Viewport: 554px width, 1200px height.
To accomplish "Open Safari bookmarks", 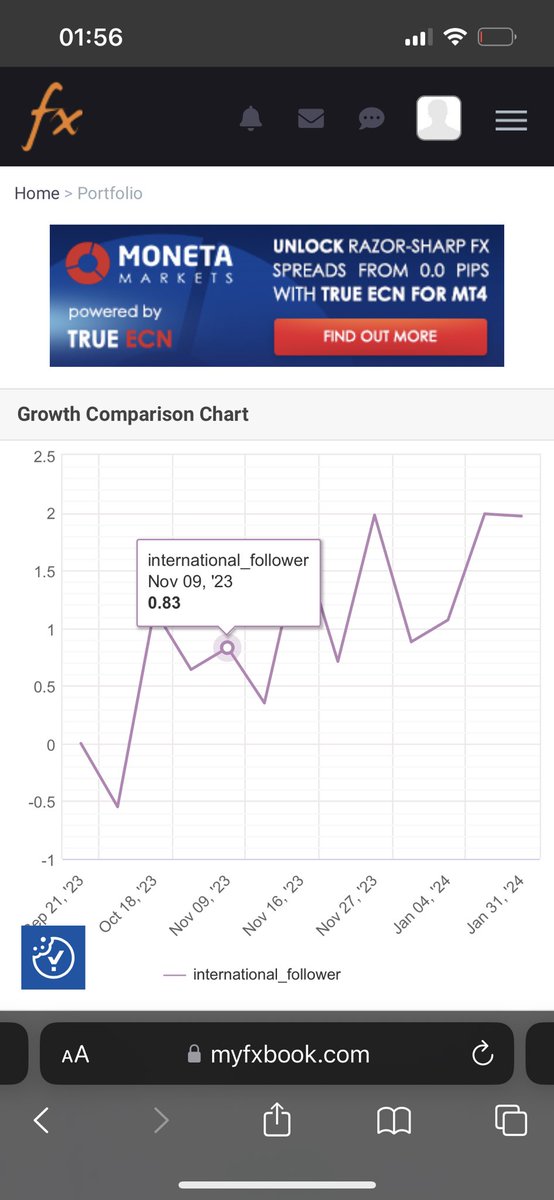I will pos(394,1121).
